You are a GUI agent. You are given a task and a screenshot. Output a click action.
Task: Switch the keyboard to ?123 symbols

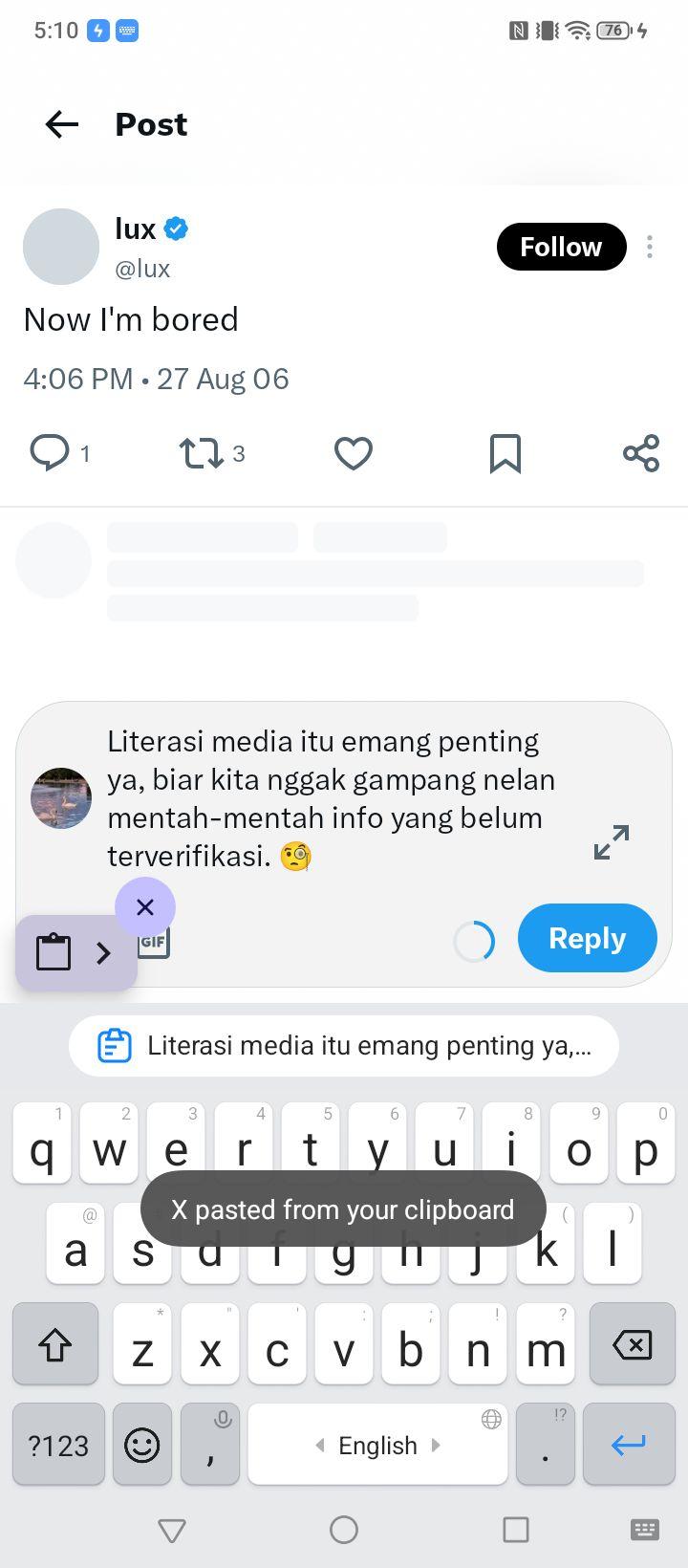58,1445
